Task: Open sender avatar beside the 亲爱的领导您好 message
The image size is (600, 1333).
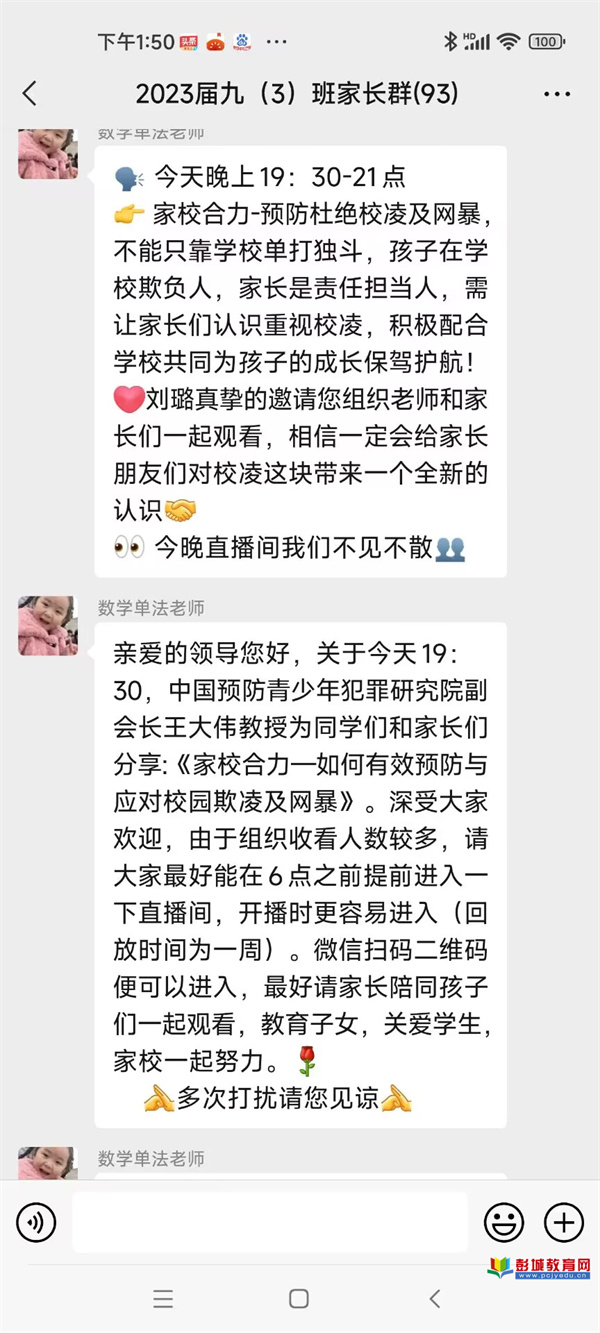Action: [x=47, y=625]
